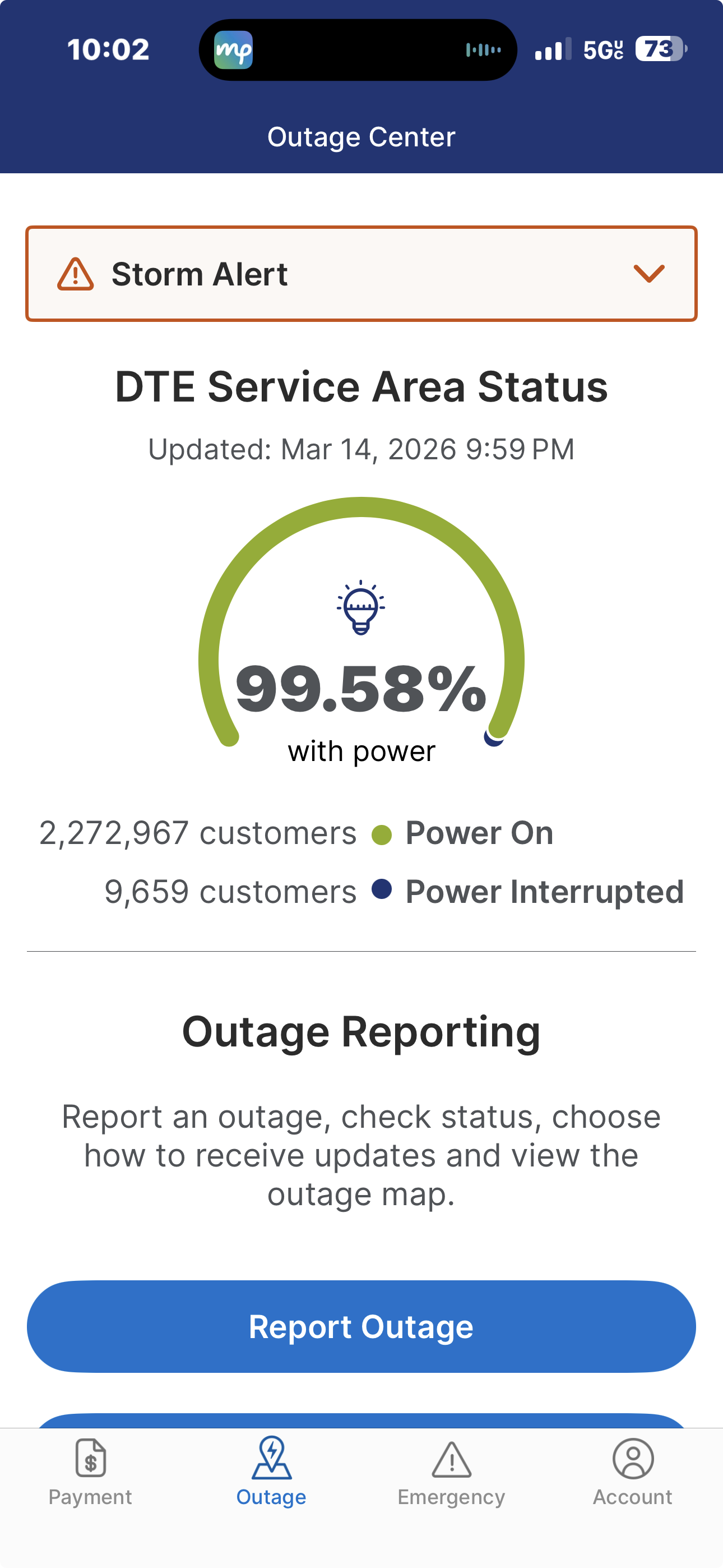Expand the Storm Alert banner
The image size is (723, 1568).
tap(648, 274)
